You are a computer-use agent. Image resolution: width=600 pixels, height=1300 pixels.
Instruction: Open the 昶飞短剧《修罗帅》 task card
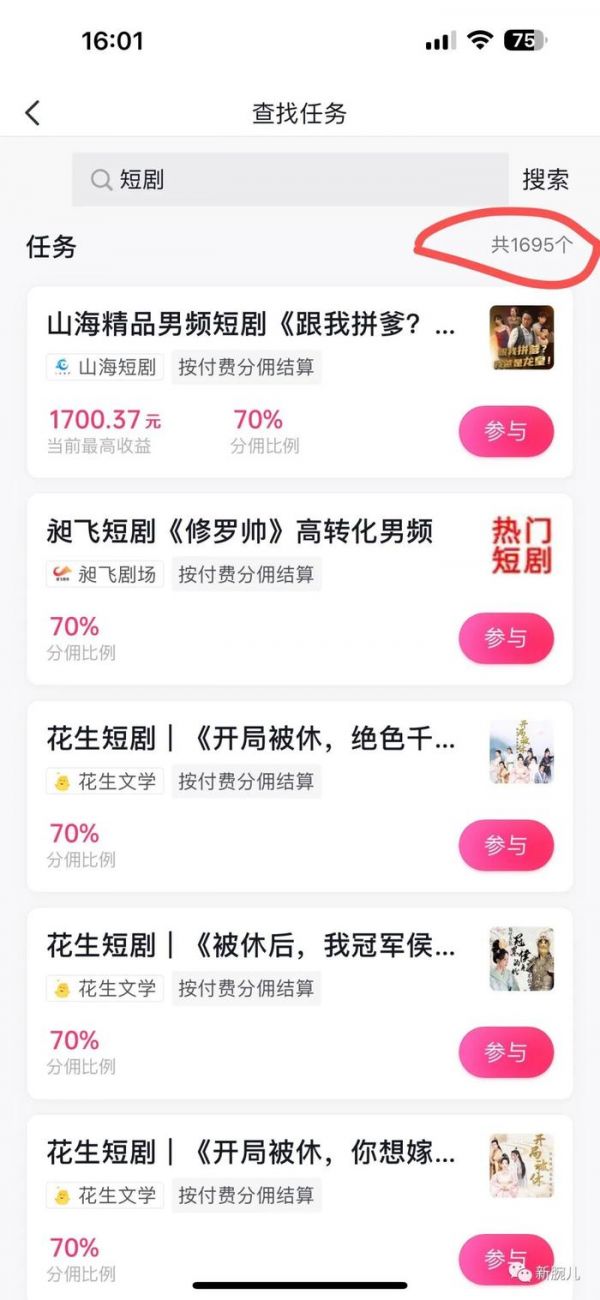240,532
